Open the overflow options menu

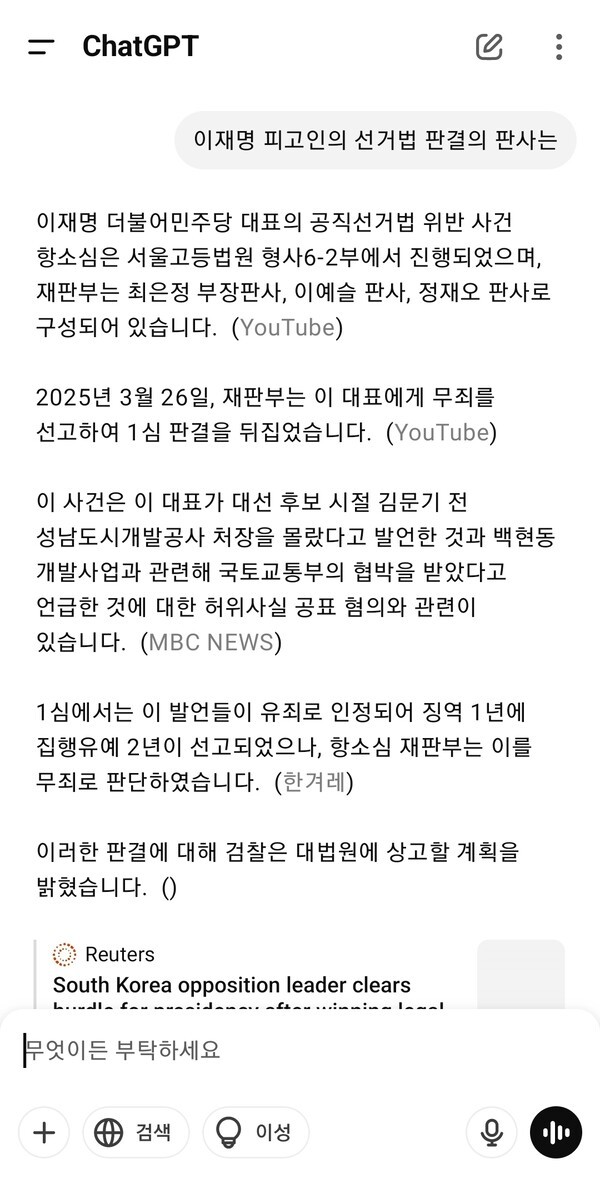coord(558,47)
